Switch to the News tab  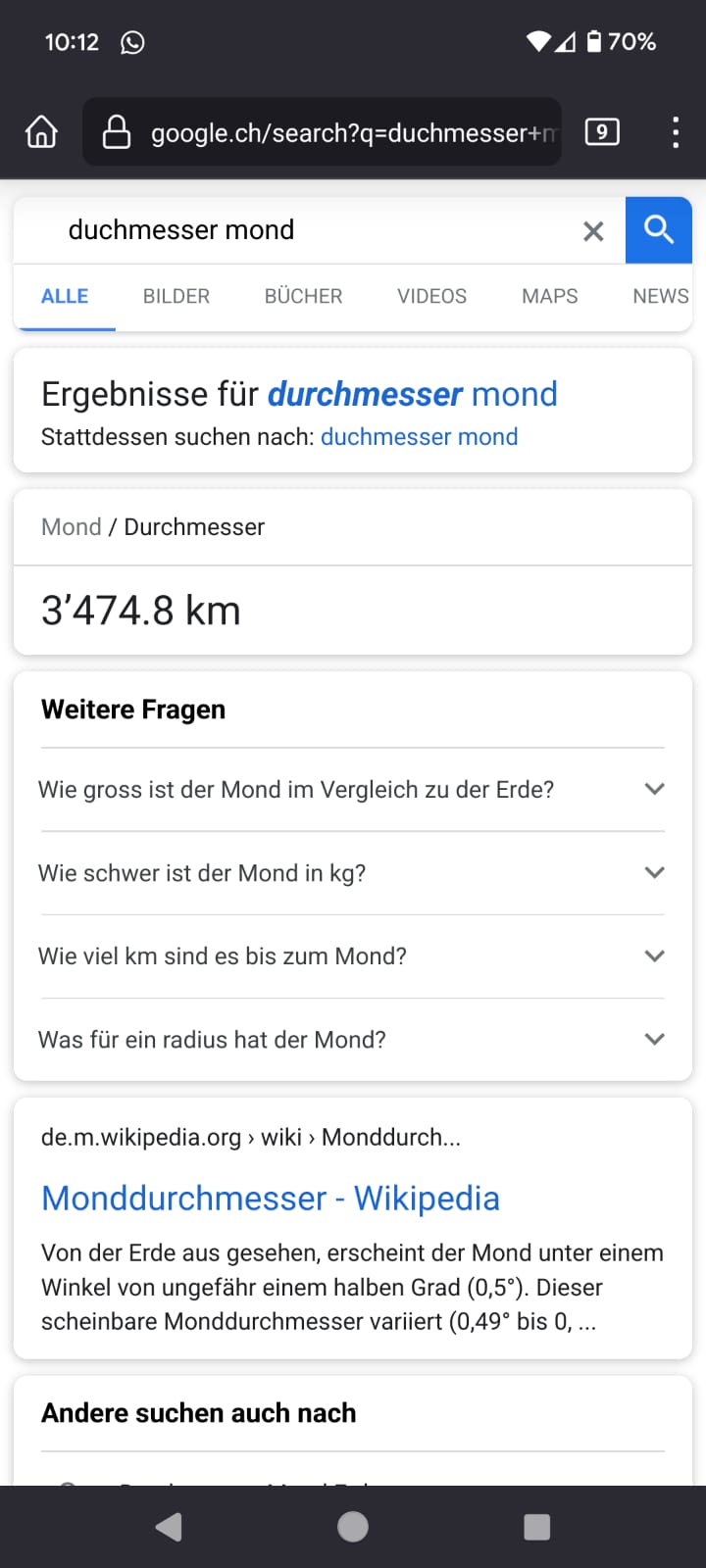pos(660,296)
